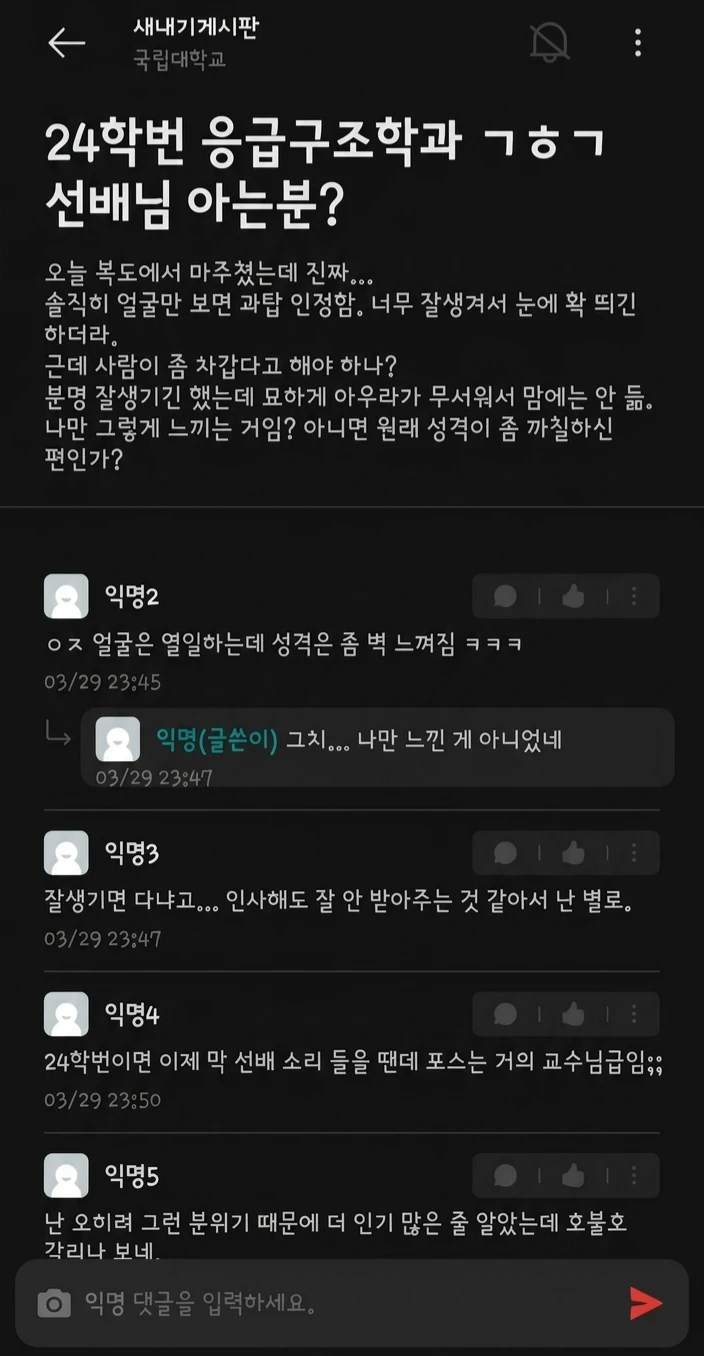Viewport: 704px width, 1356px height.
Task: Reply to 익명2's comment
Action: coord(505,597)
